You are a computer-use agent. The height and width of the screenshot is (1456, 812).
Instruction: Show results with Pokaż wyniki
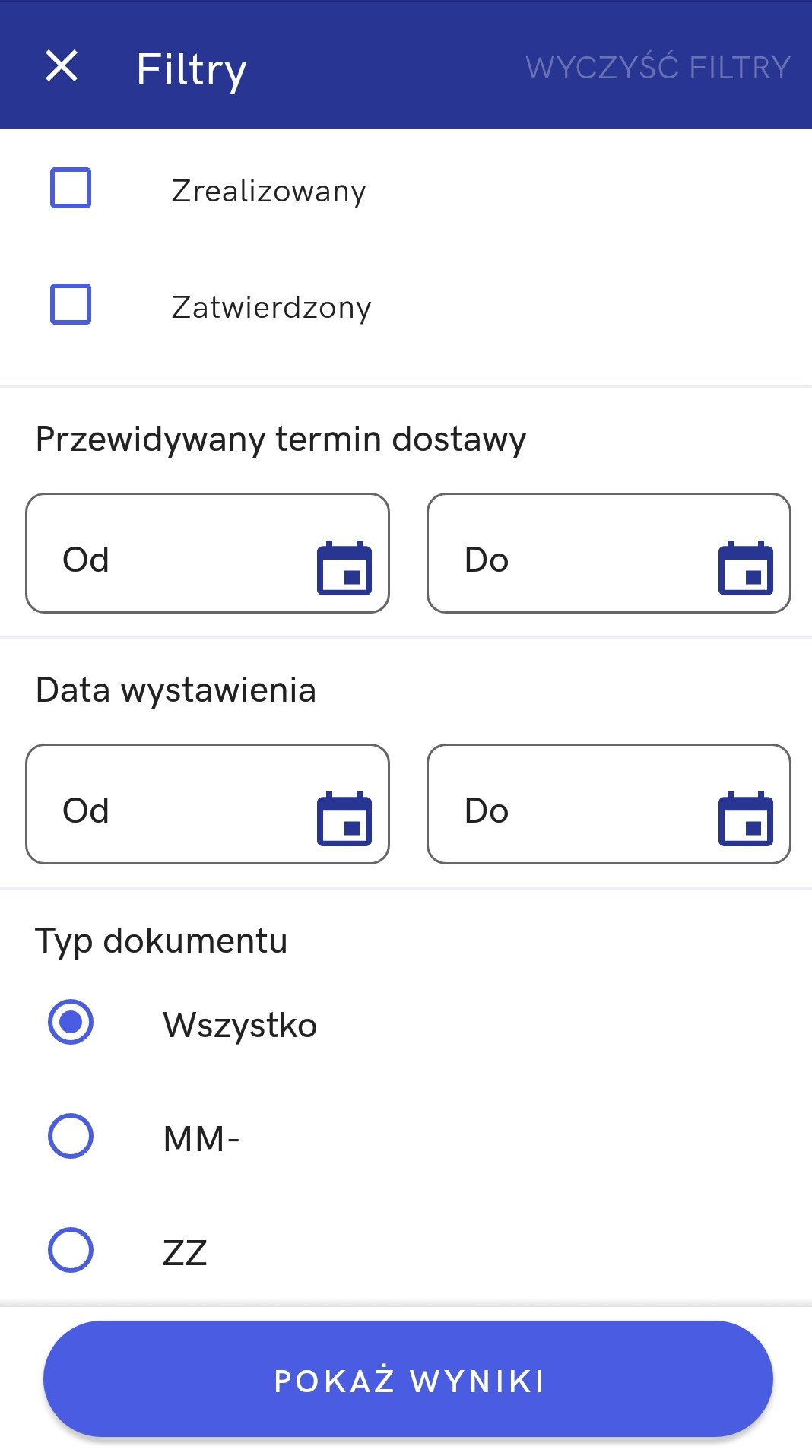408,1379
